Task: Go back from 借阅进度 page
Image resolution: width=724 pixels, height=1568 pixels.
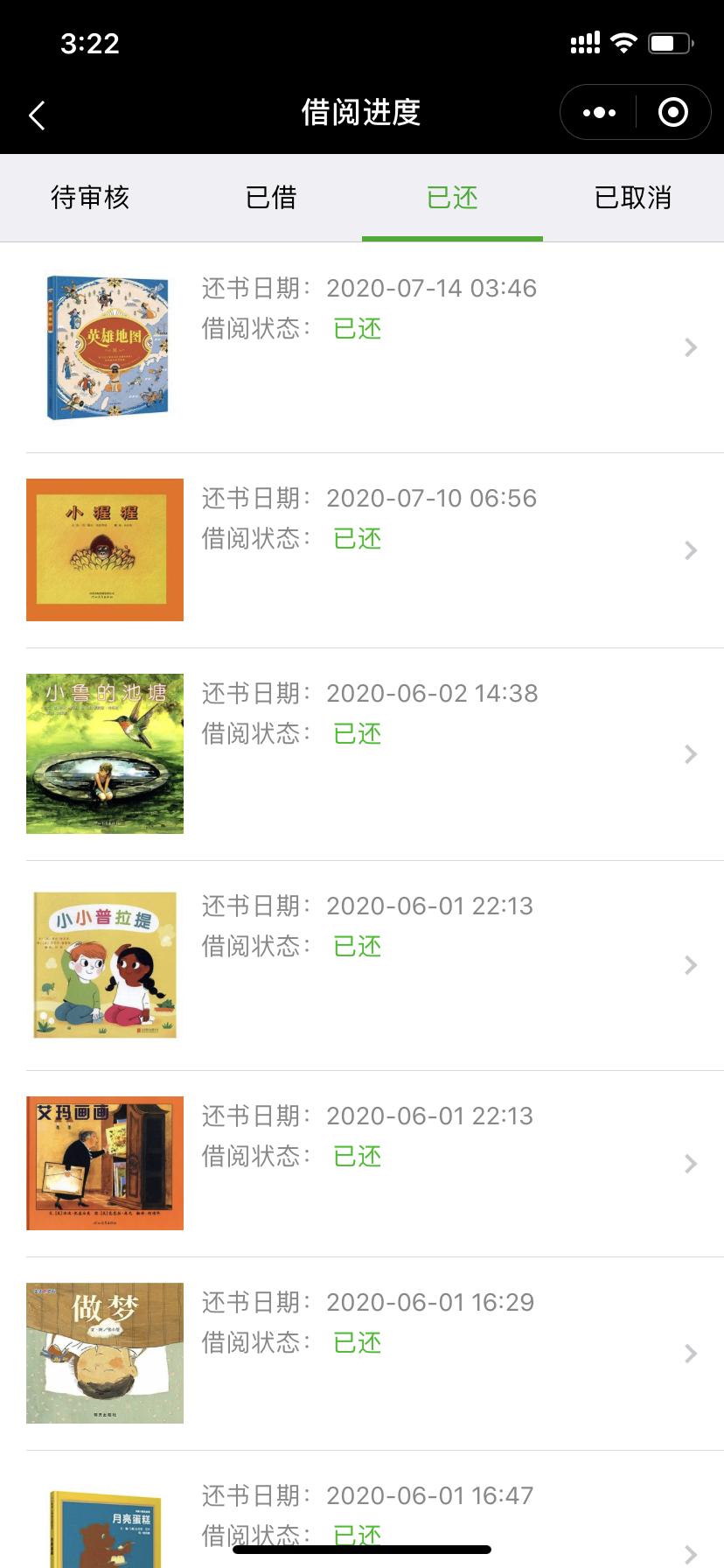Action: [37, 115]
